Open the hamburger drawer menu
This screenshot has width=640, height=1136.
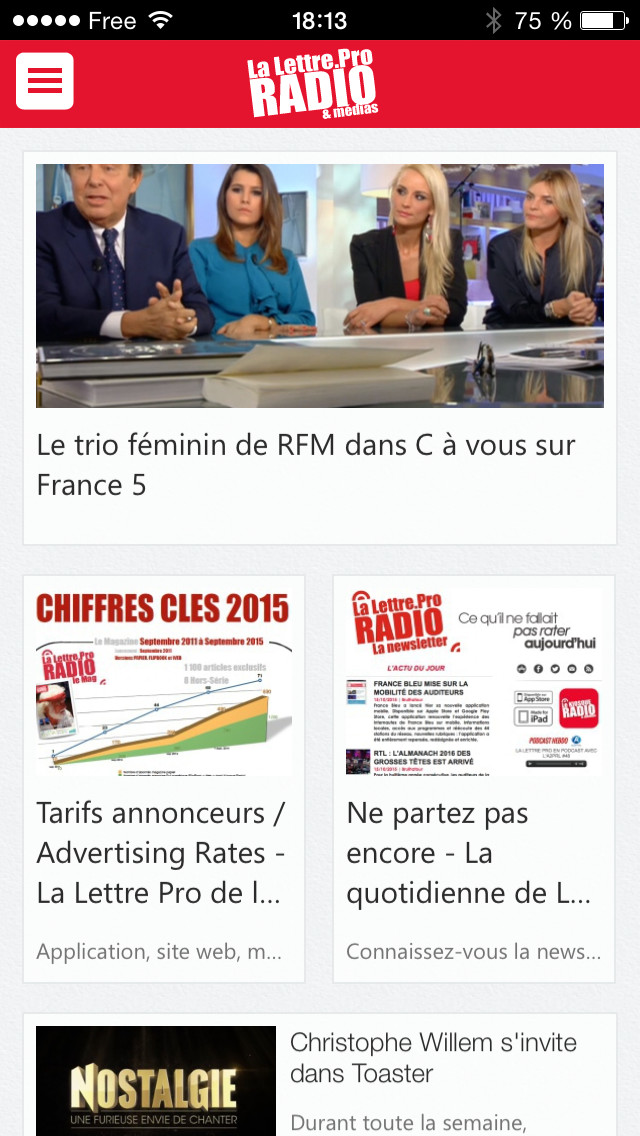point(45,81)
